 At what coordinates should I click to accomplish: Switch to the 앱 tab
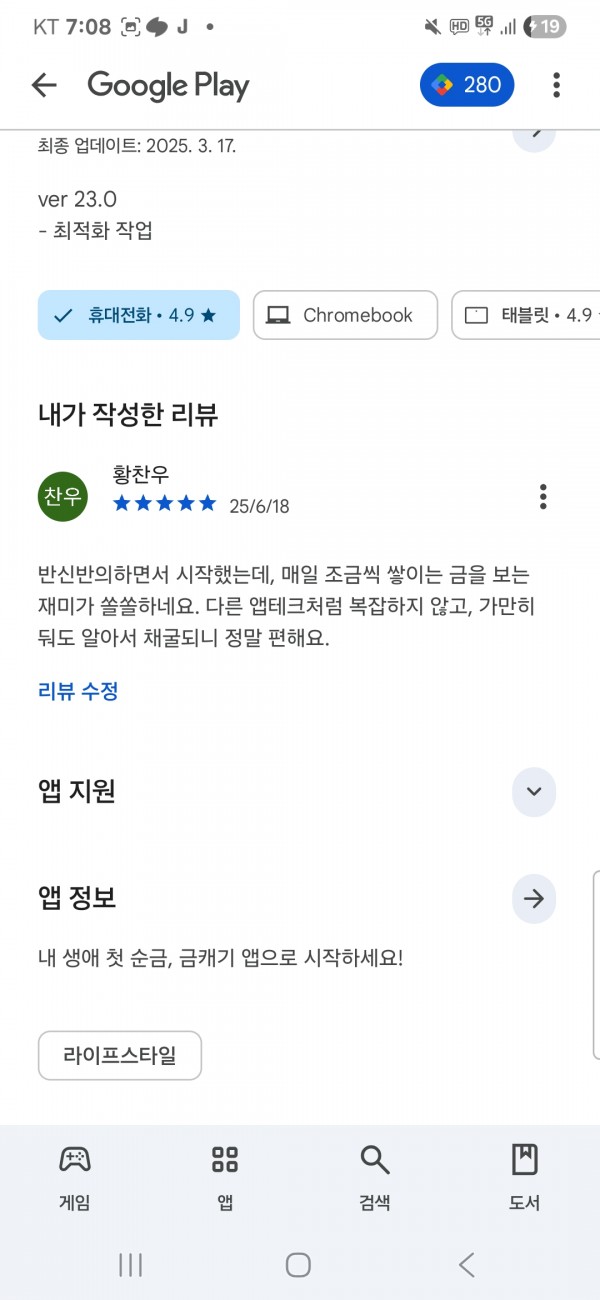coord(225,1177)
